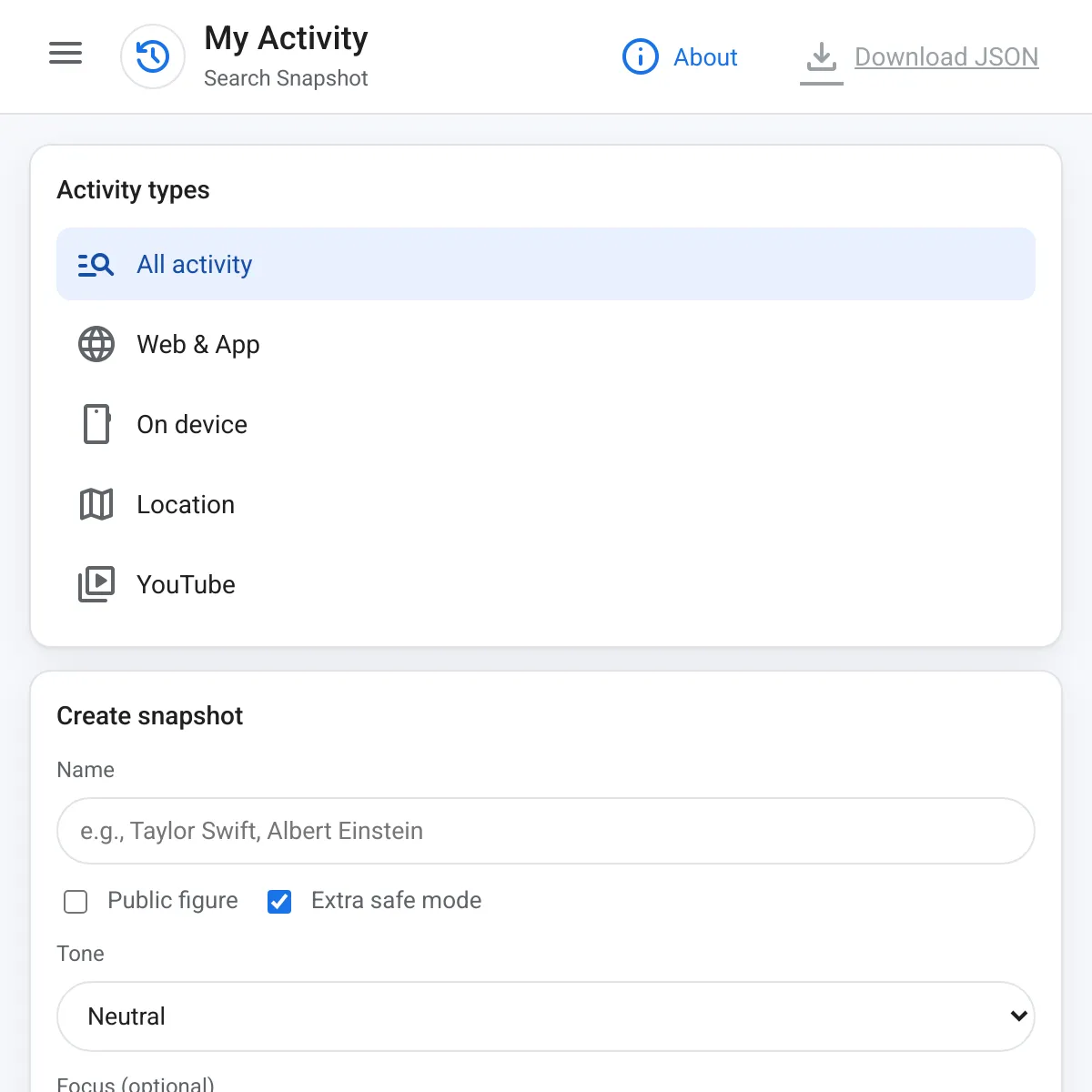Choose the Web & App activity type
The height and width of the screenshot is (1092, 1092).
pos(546,344)
